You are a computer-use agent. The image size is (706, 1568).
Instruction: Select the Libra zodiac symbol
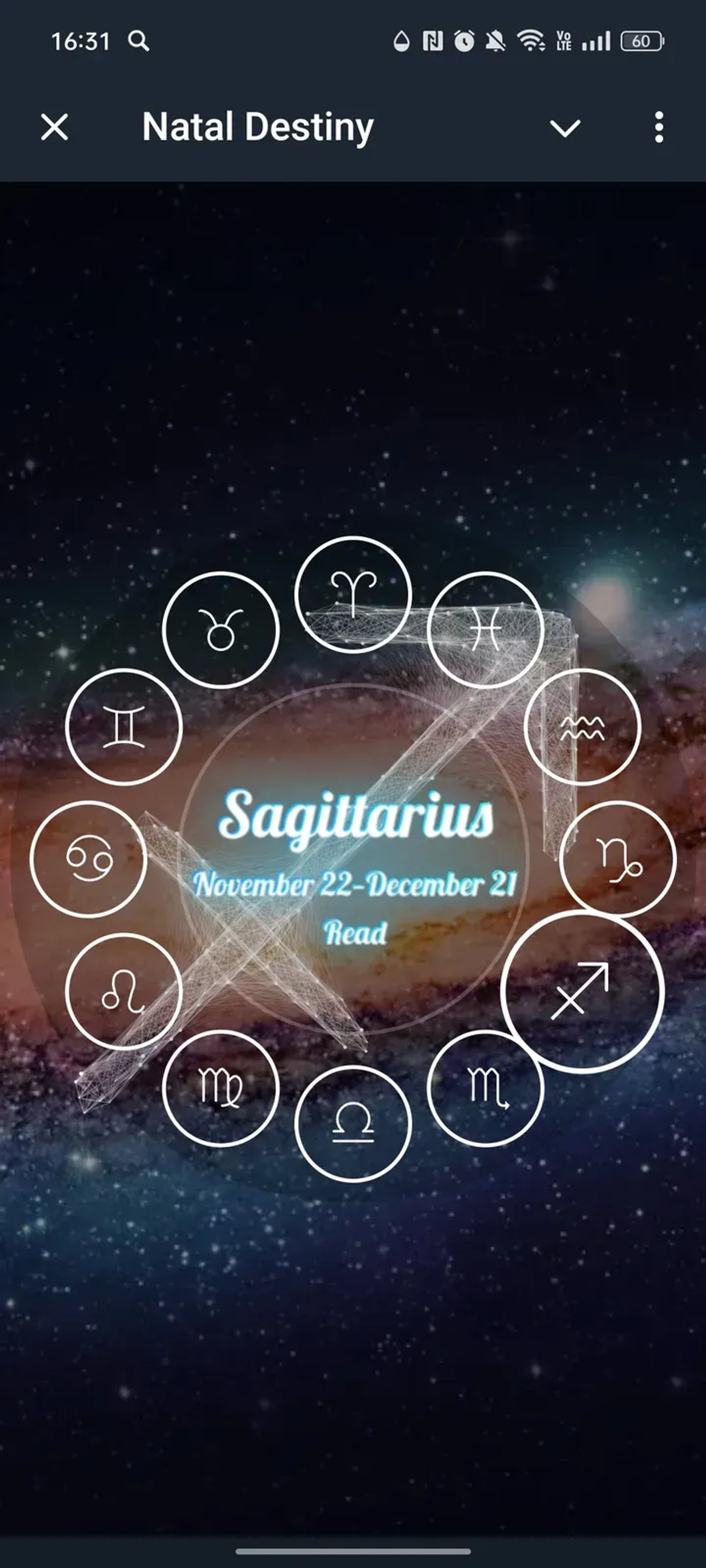[353, 1123]
